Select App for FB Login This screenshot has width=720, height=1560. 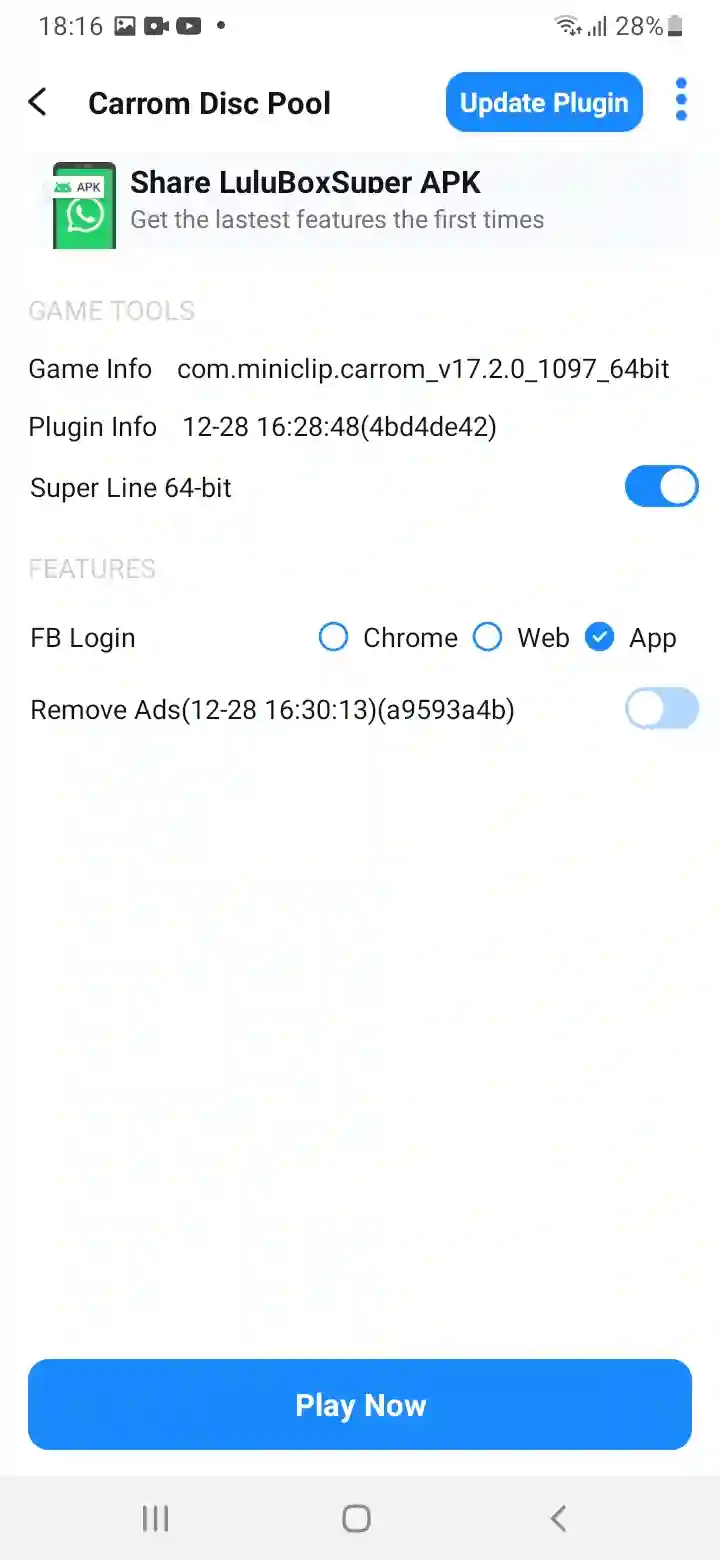[x=600, y=637]
